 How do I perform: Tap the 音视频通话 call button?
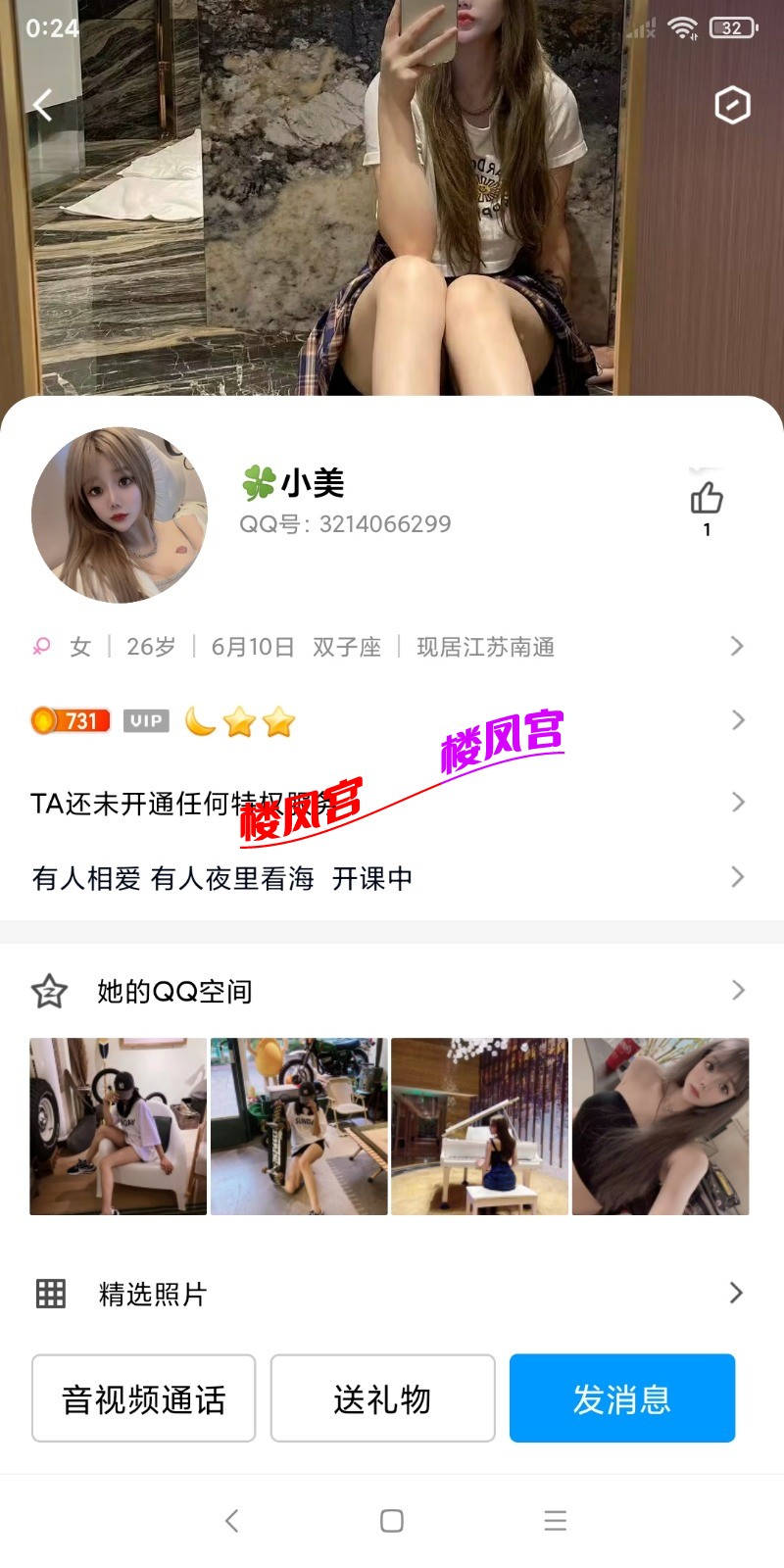tap(143, 1399)
